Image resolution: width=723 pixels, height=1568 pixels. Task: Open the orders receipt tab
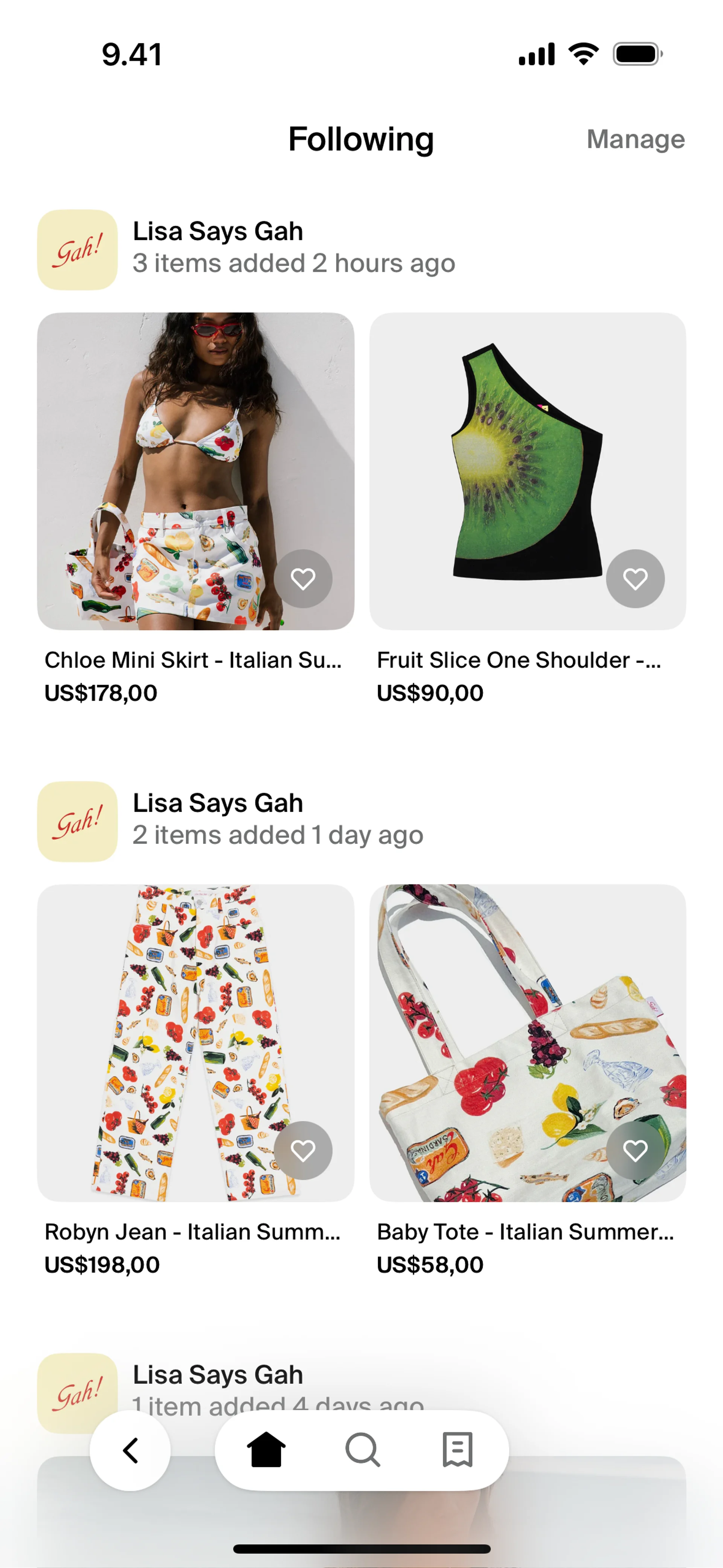pos(458,1450)
